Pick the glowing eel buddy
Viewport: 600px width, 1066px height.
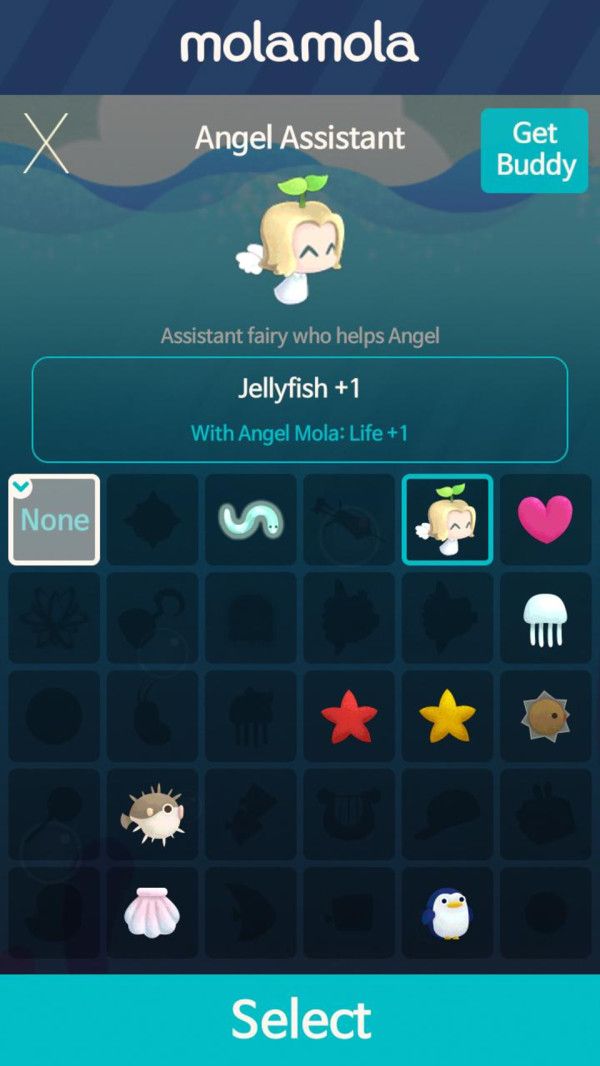250,519
